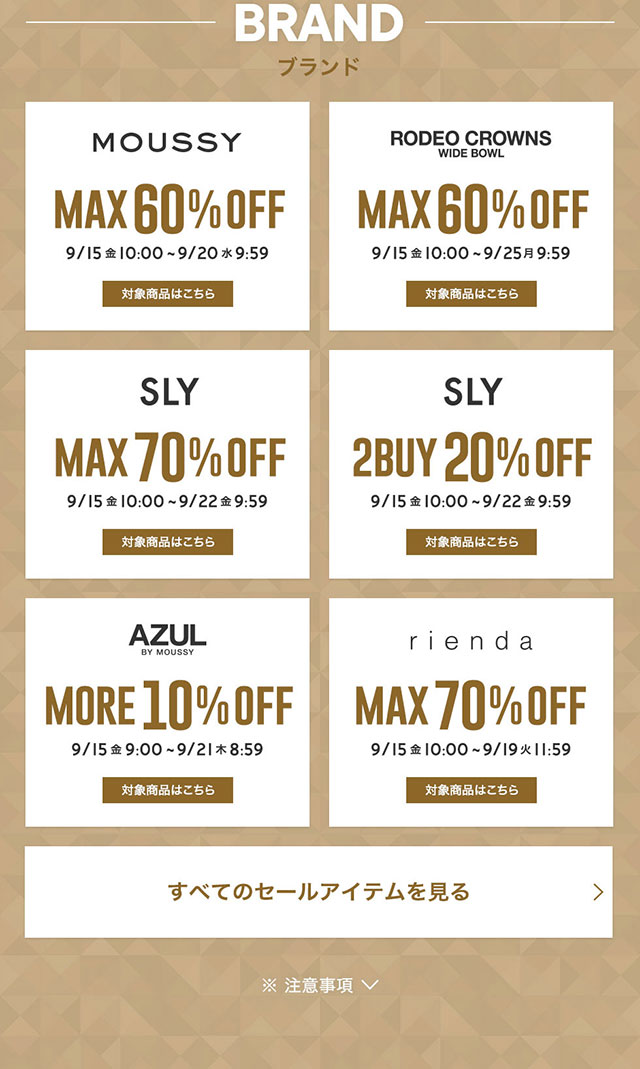This screenshot has height=1069, width=640.
Task: Open MOUSSY MAX 60% OFF sale items
Action: tap(167, 294)
